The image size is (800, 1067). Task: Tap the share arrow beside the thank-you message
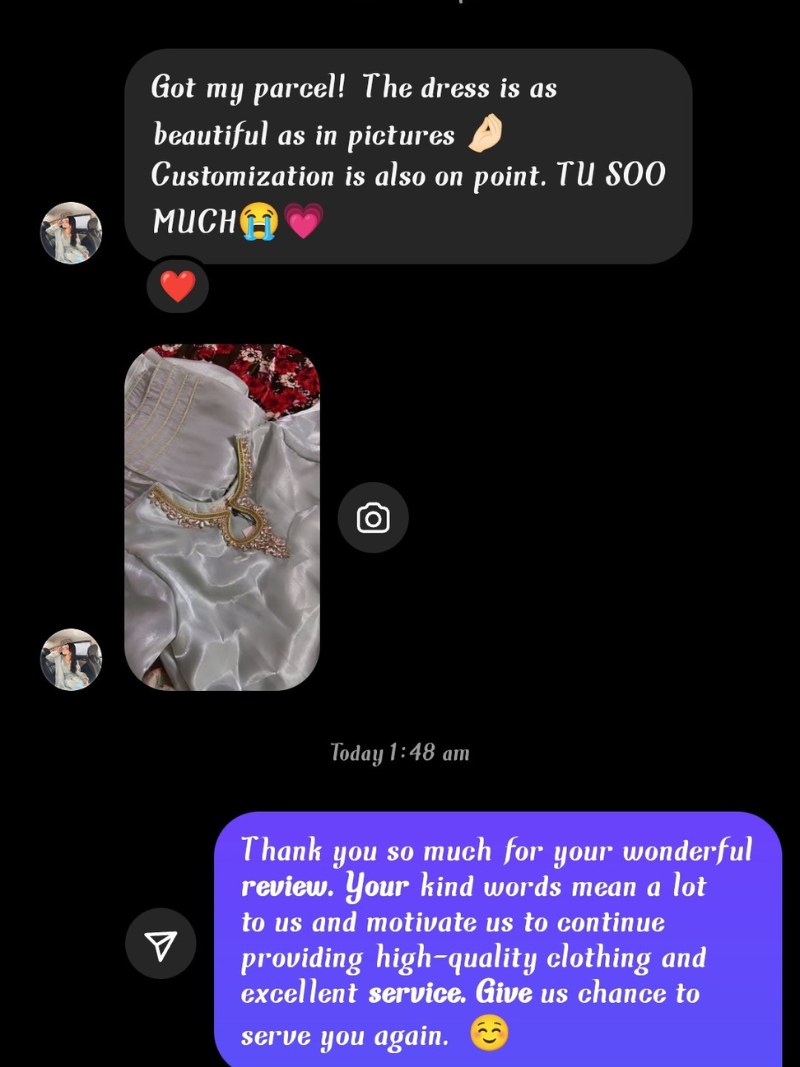click(x=161, y=943)
